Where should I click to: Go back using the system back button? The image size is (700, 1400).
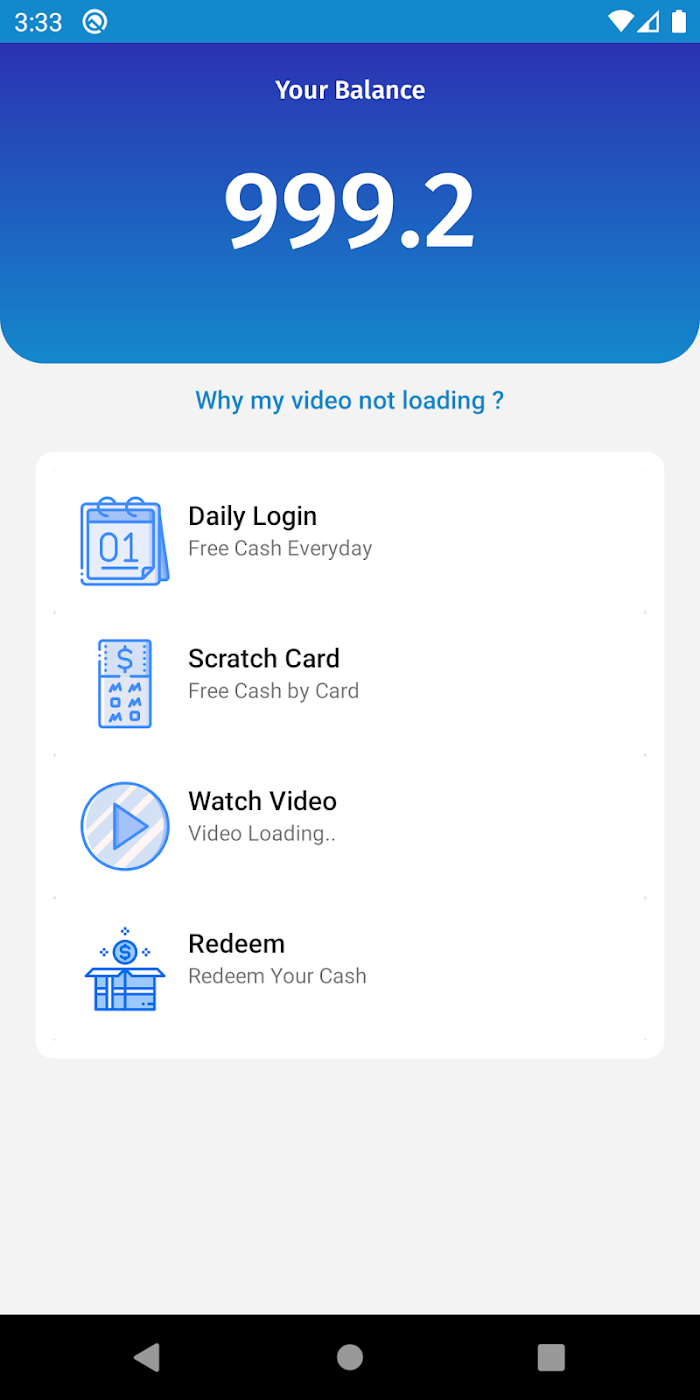coord(147,1357)
